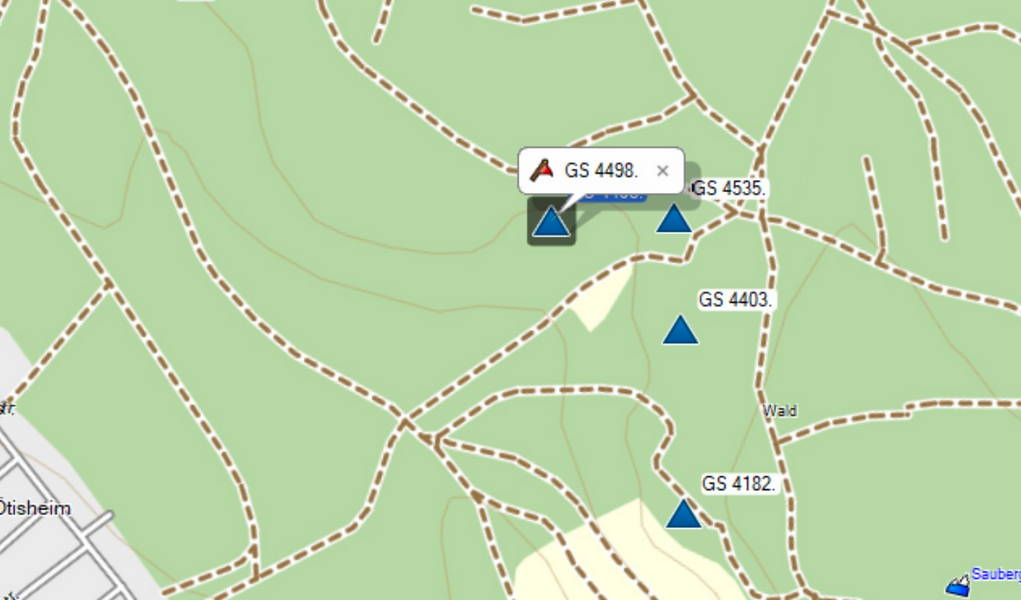Select the GS 4403 waypoint marker
Image resolution: width=1021 pixels, height=600 pixels.
(x=680, y=330)
